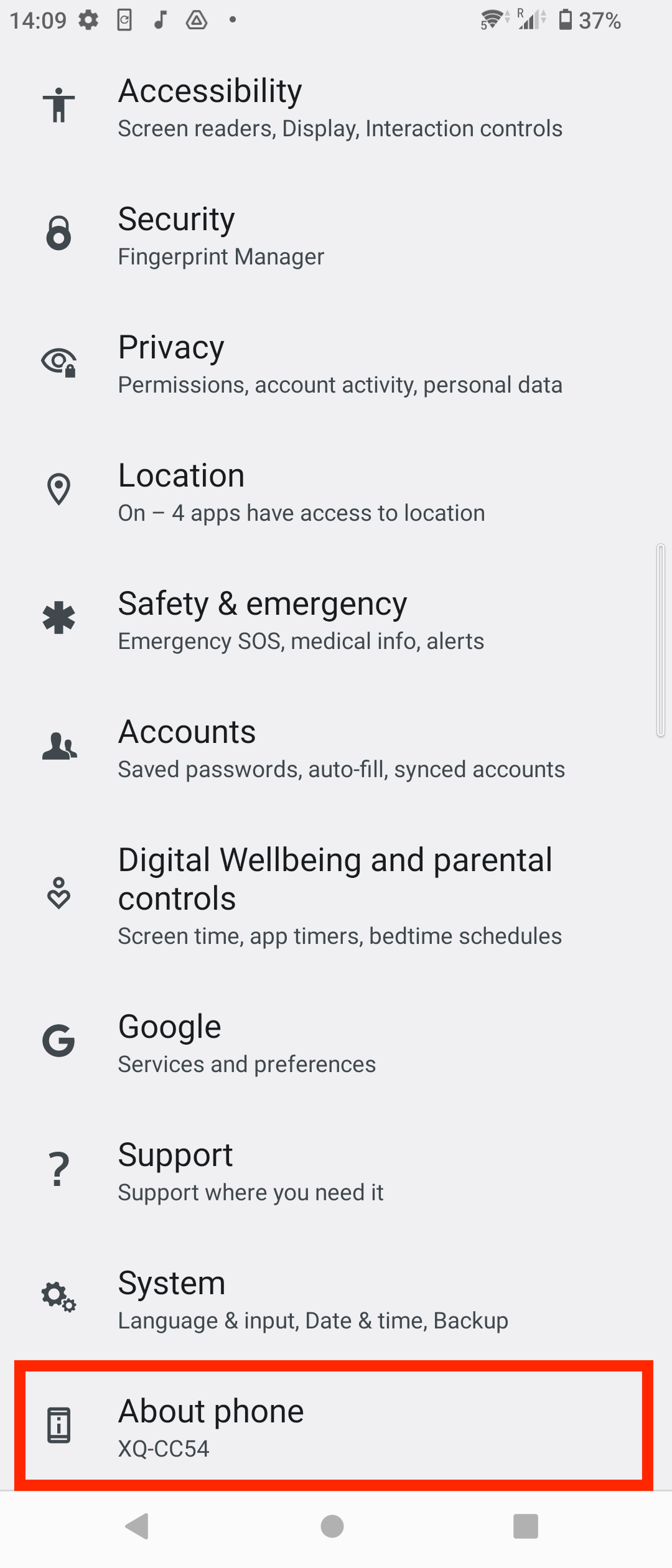Tap the music note status bar icon
The image size is (672, 1568).
click(159, 19)
